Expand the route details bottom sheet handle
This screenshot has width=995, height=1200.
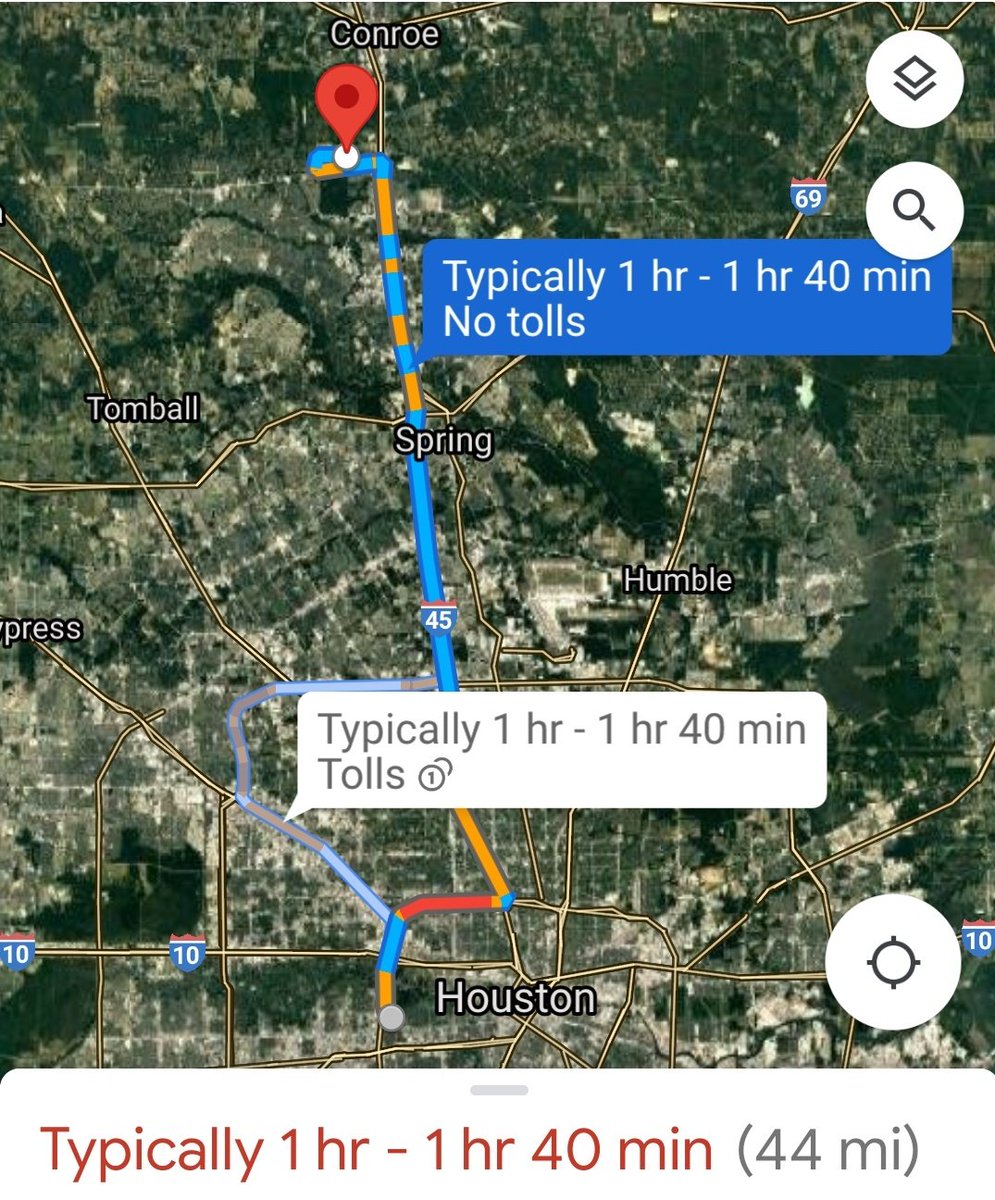[498, 1090]
